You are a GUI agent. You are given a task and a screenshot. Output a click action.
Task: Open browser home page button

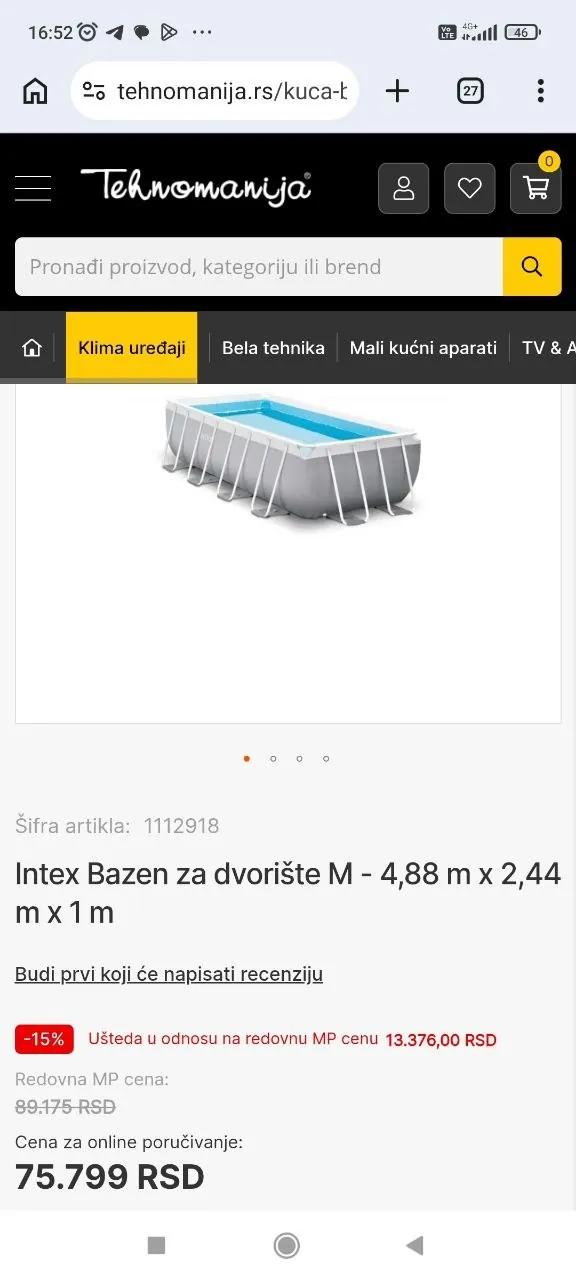click(35, 91)
